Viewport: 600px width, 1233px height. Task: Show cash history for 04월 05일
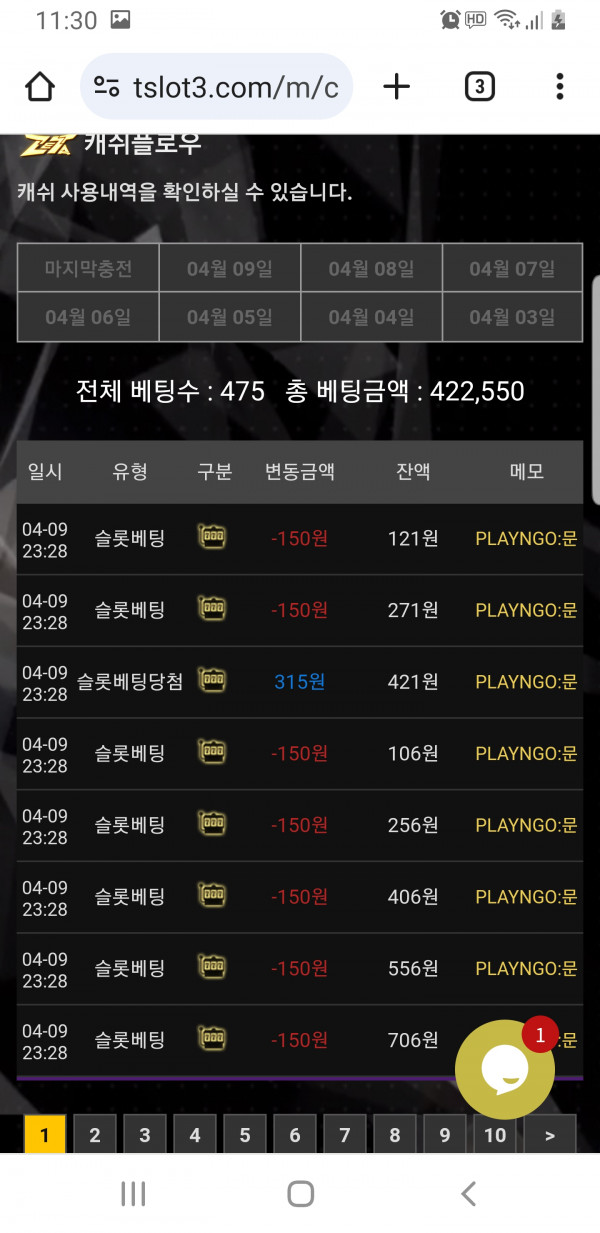[x=230, y=317]
